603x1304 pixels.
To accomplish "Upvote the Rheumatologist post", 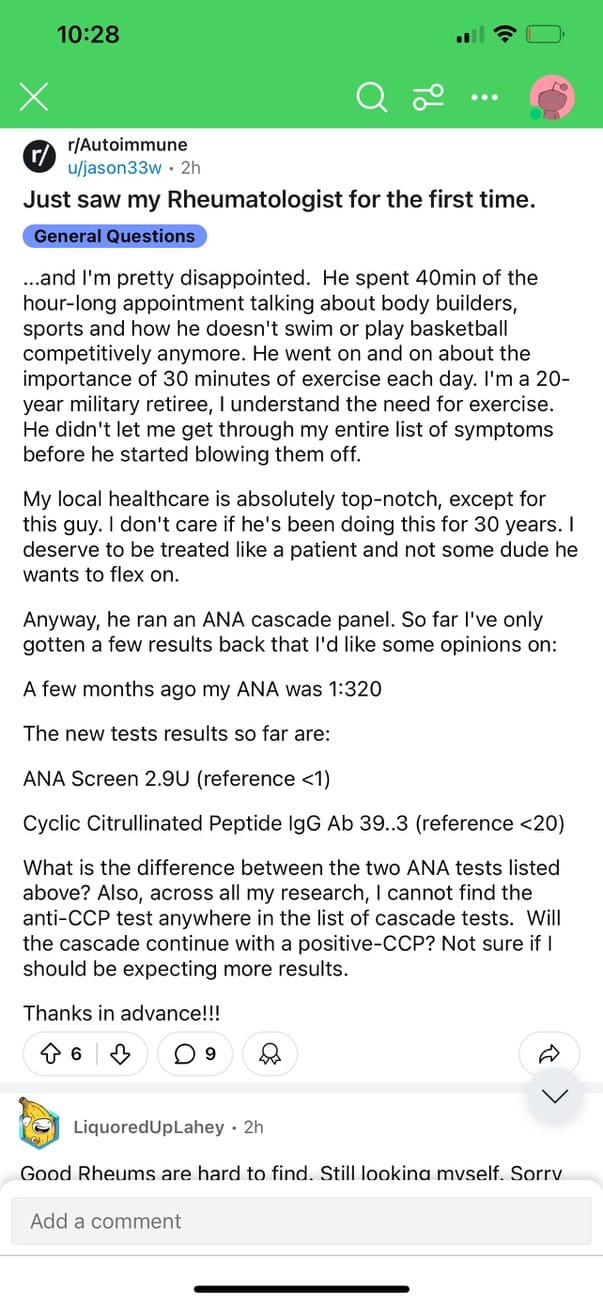I will tap(49, 1053).
